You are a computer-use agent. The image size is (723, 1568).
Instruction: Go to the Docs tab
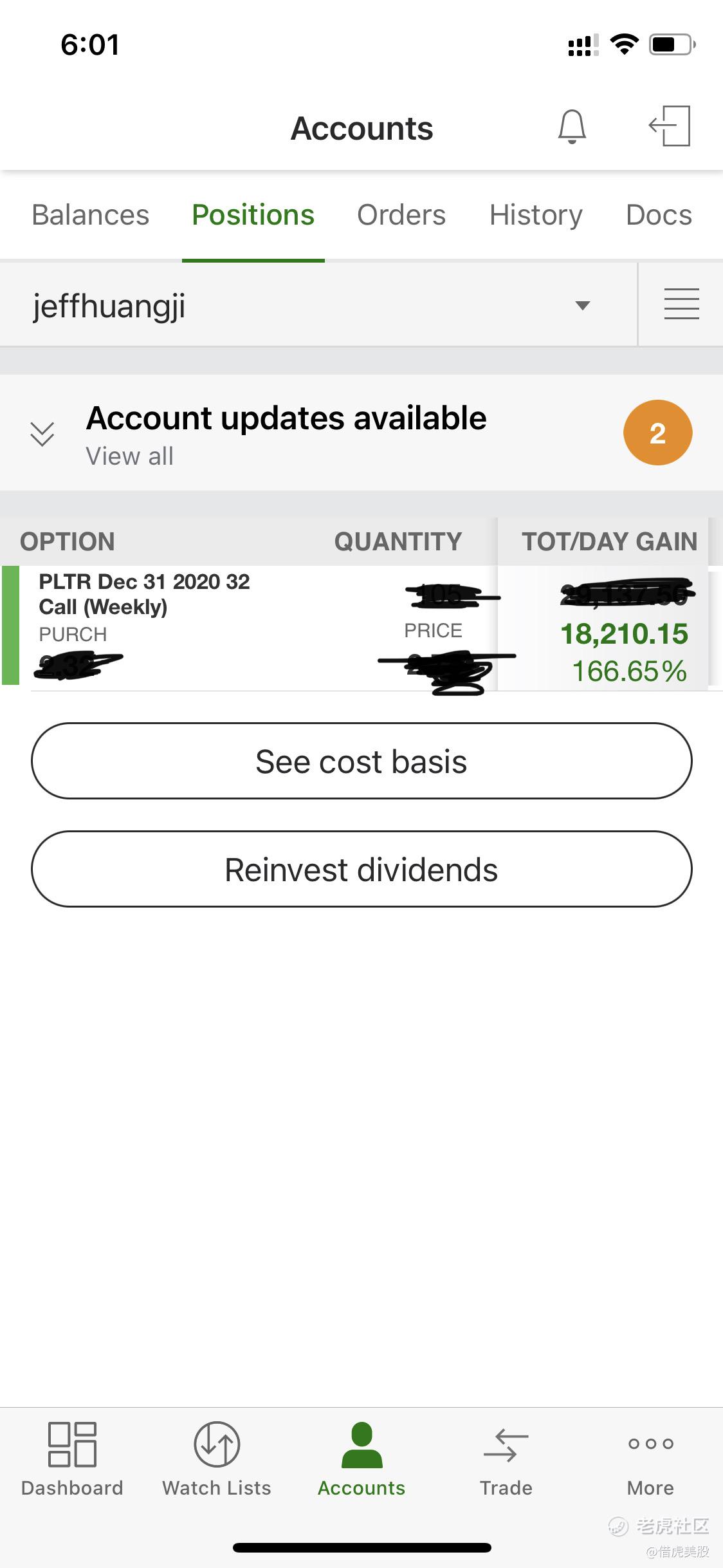coord(659,215)
